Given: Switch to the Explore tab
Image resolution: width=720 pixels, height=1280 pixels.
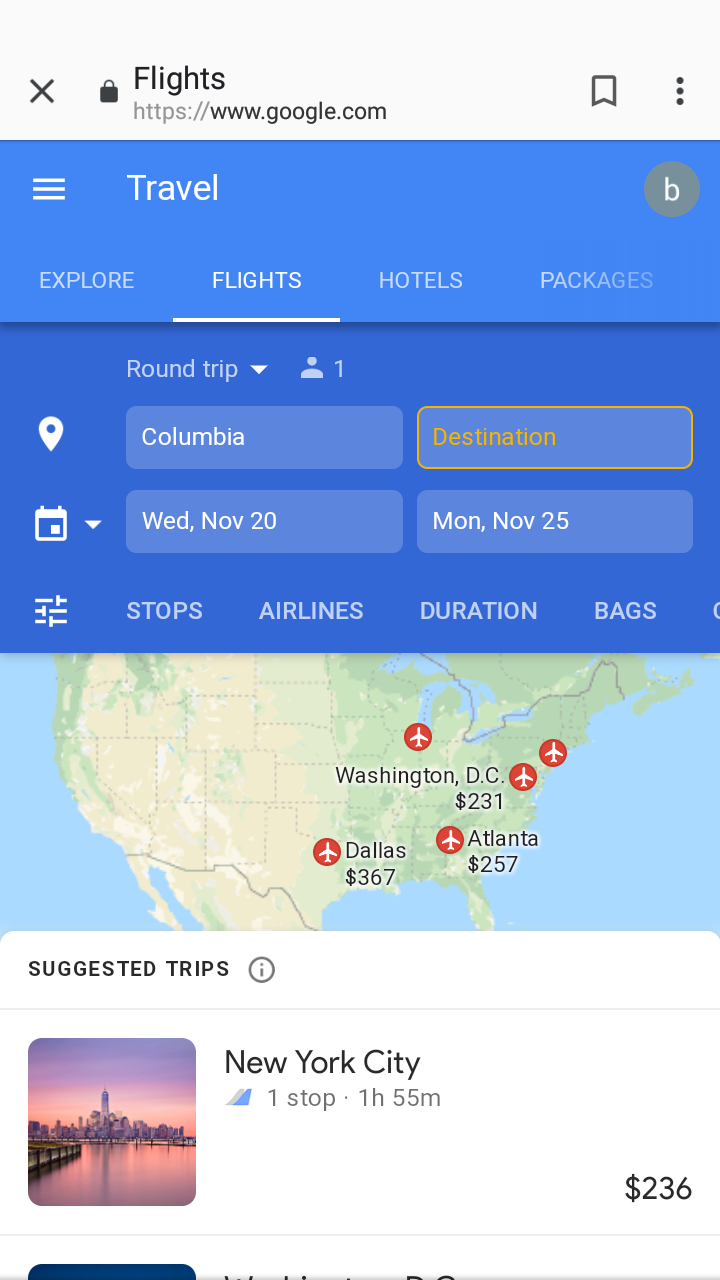Looking at the screenshot, I should point(86,281).
